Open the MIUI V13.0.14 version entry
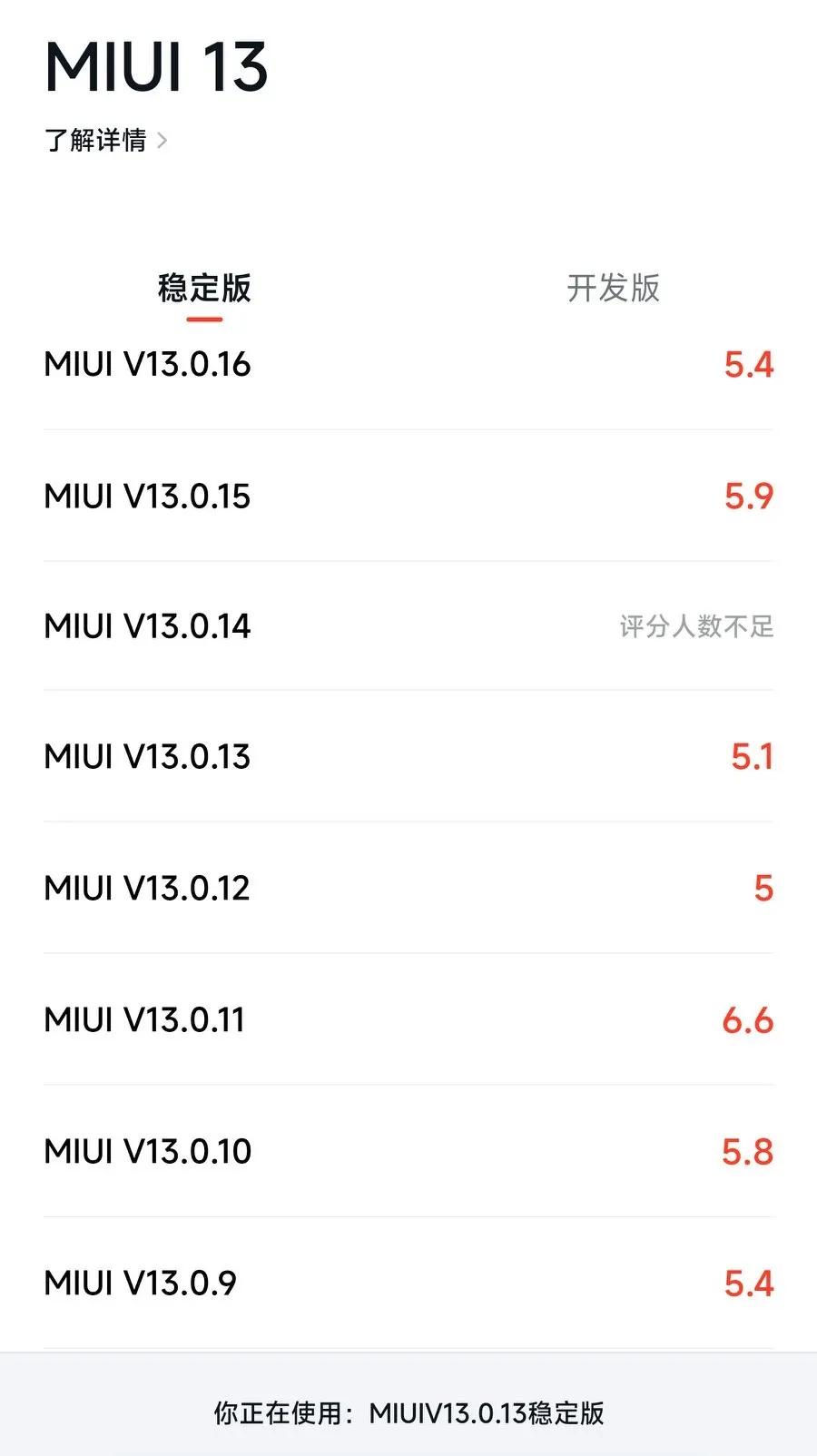The width and height of the screenshot is (817, 1456). click(147, 625)
